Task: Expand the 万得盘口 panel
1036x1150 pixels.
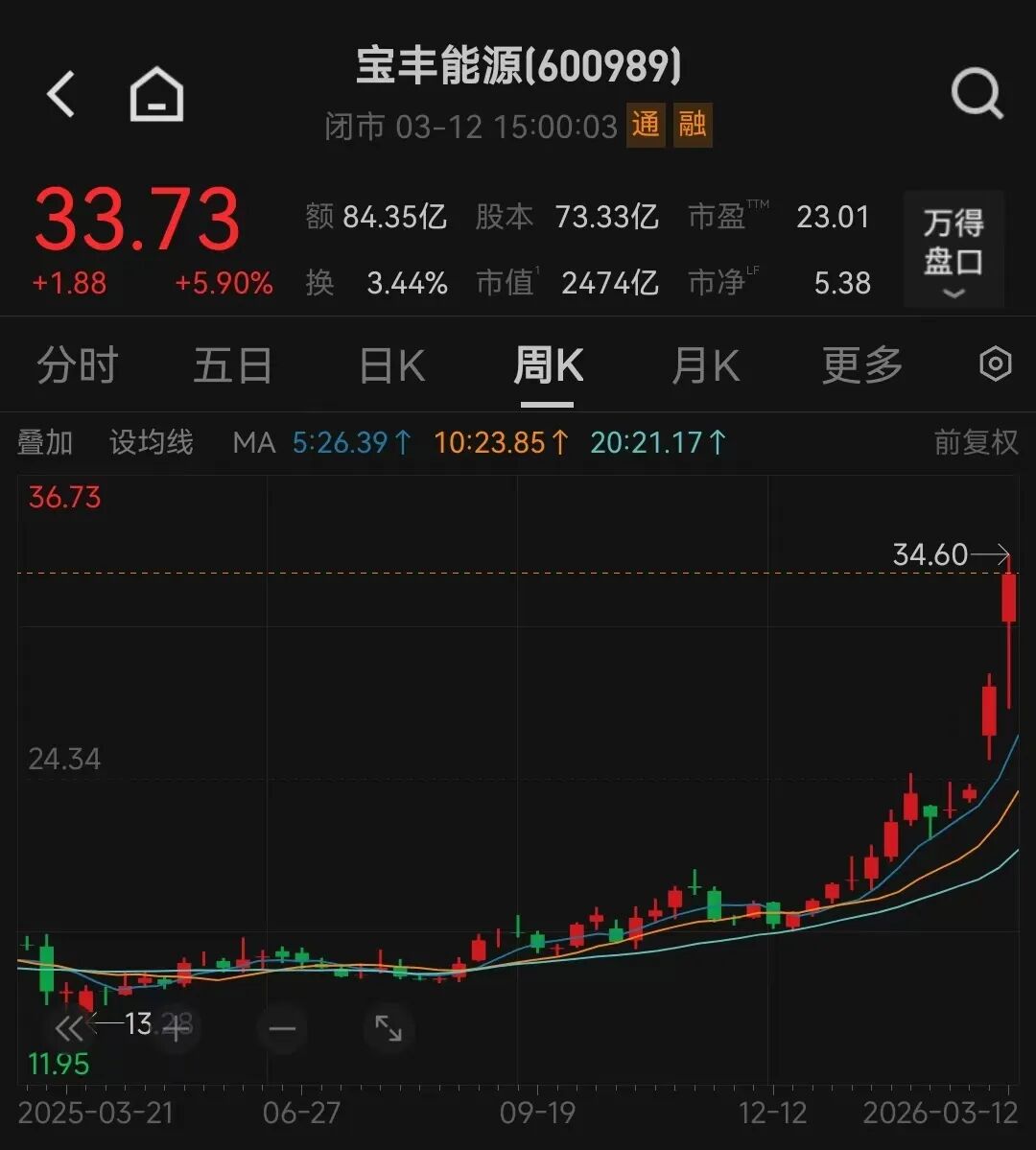Action: [953, 249]
